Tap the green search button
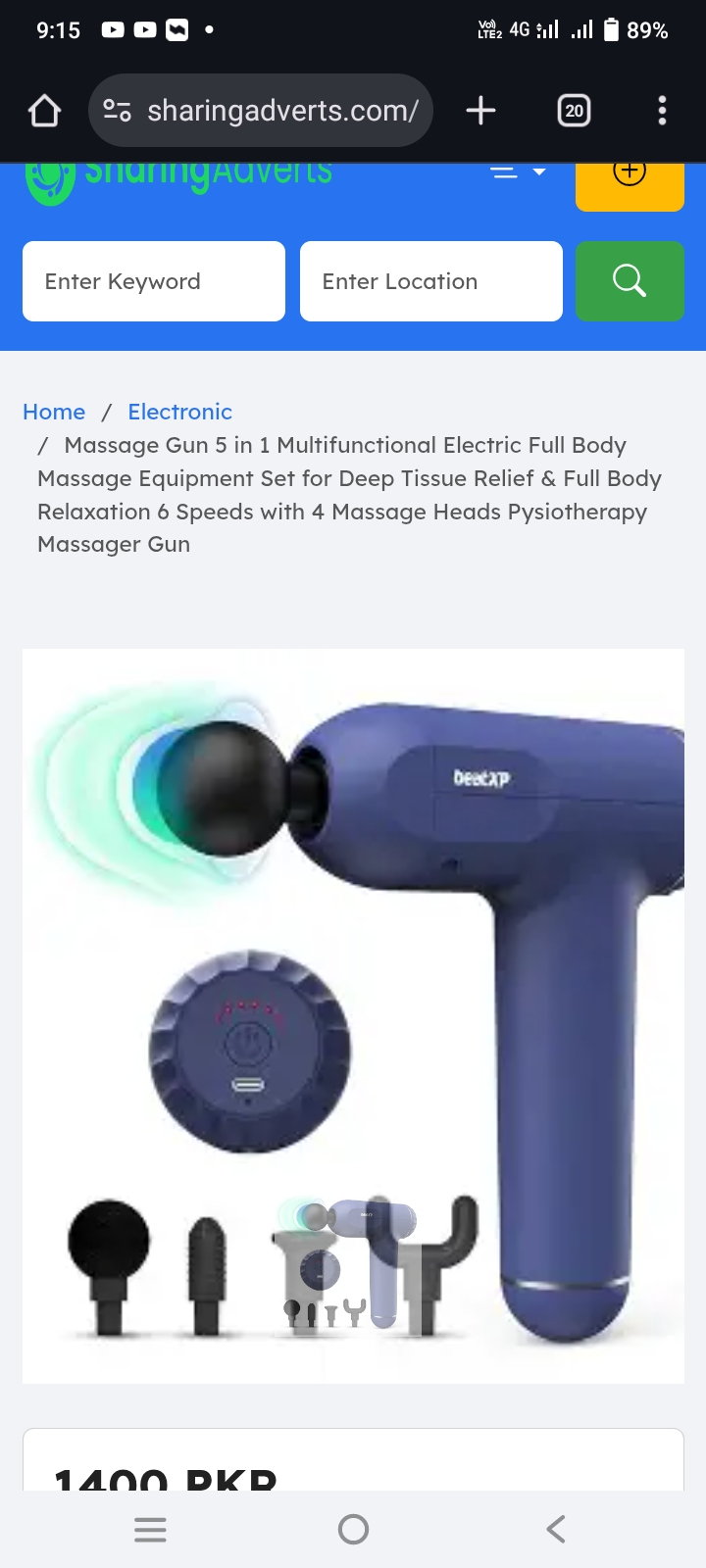Viewport: 706px width, 1568px height. 630,281
